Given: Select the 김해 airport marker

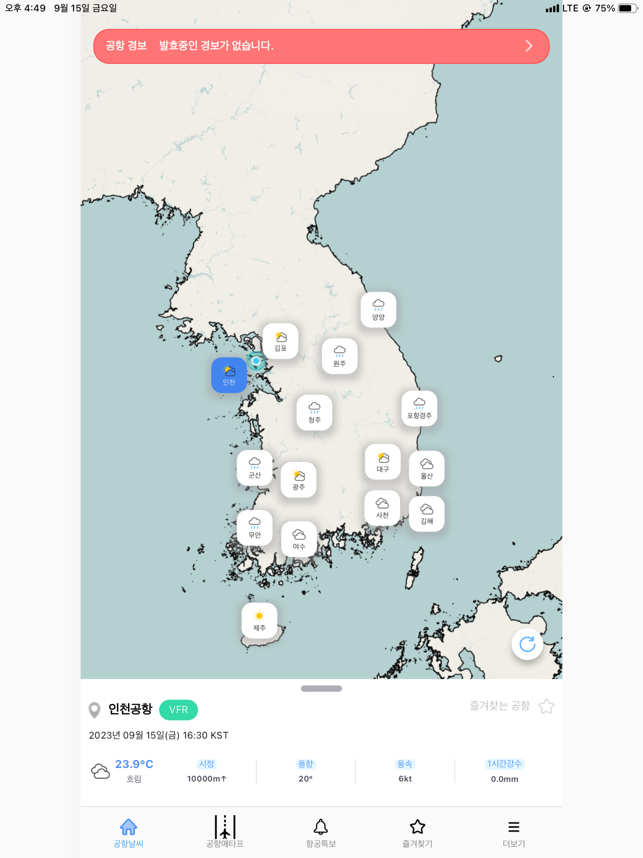Looking at the screenshot, I should [426, 514].
